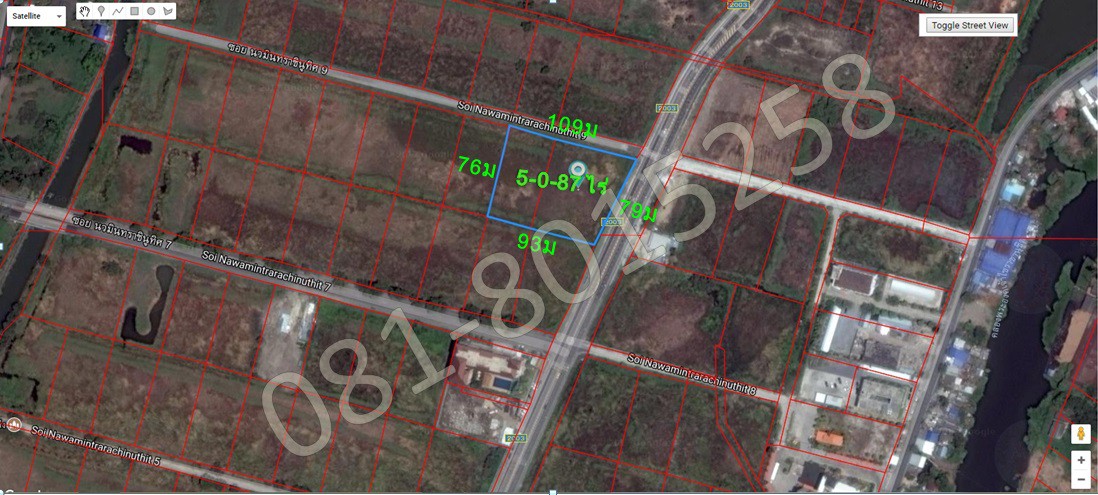Select the marker drawing tool
The height and width of the screenshot is (495, 1098).
pyautogui.click(x=101, y=11)
